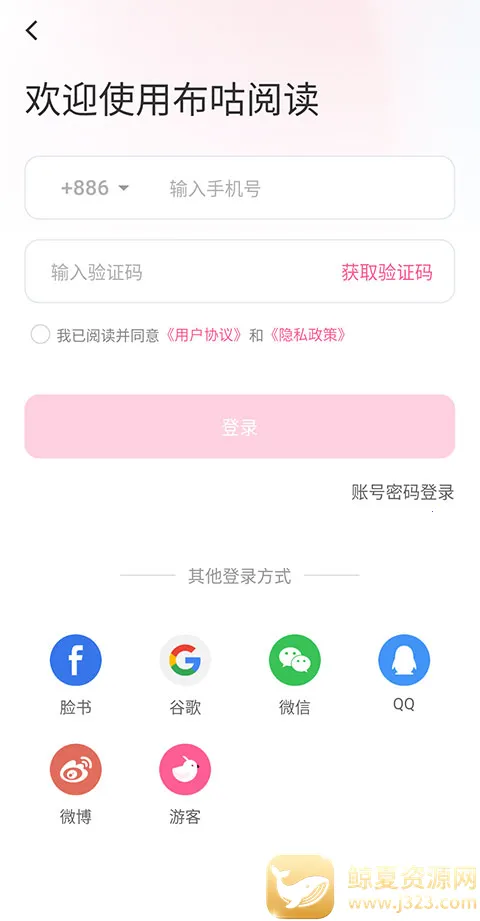Tap 获取验证码 to request a code
The image size is (480, 921).
tap(387, 272)
